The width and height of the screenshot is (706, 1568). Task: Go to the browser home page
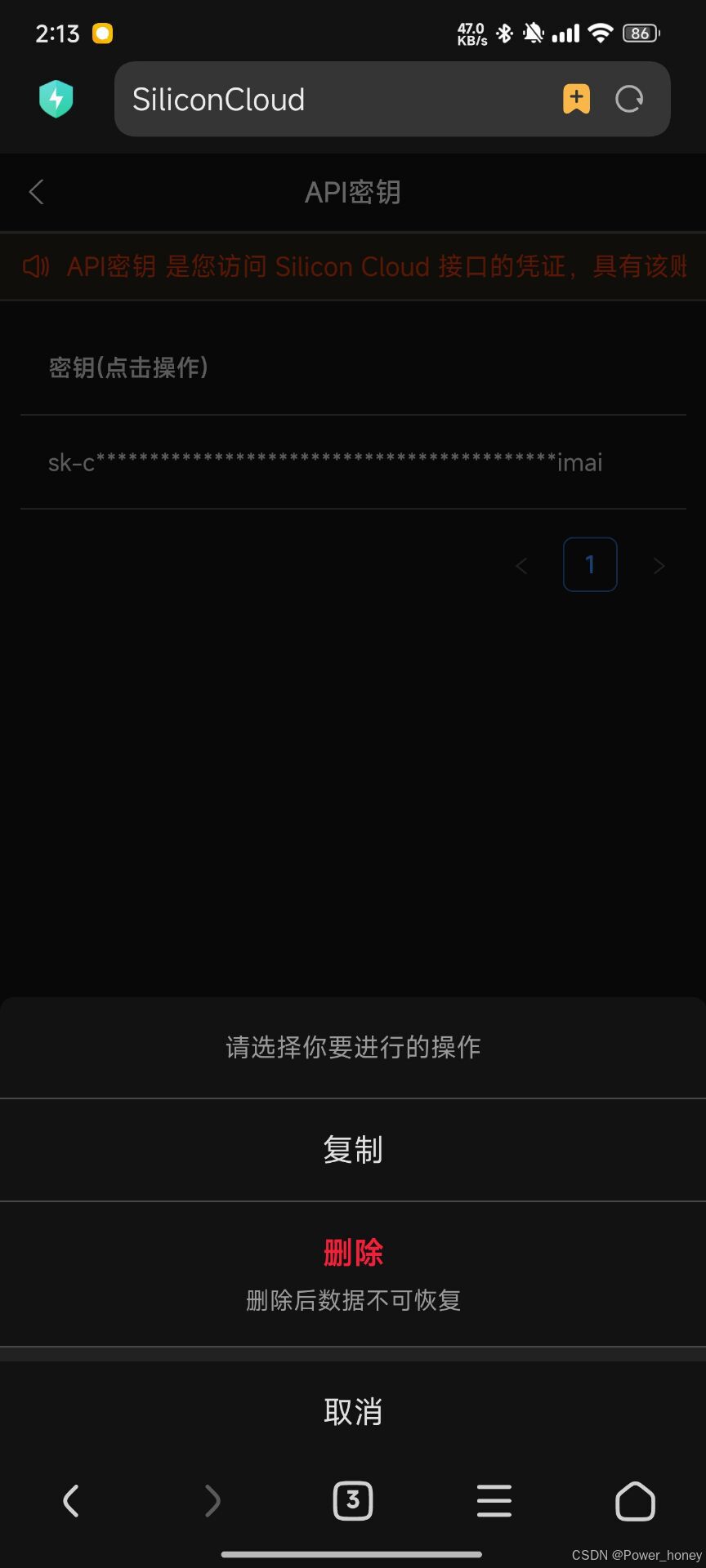635,1501
